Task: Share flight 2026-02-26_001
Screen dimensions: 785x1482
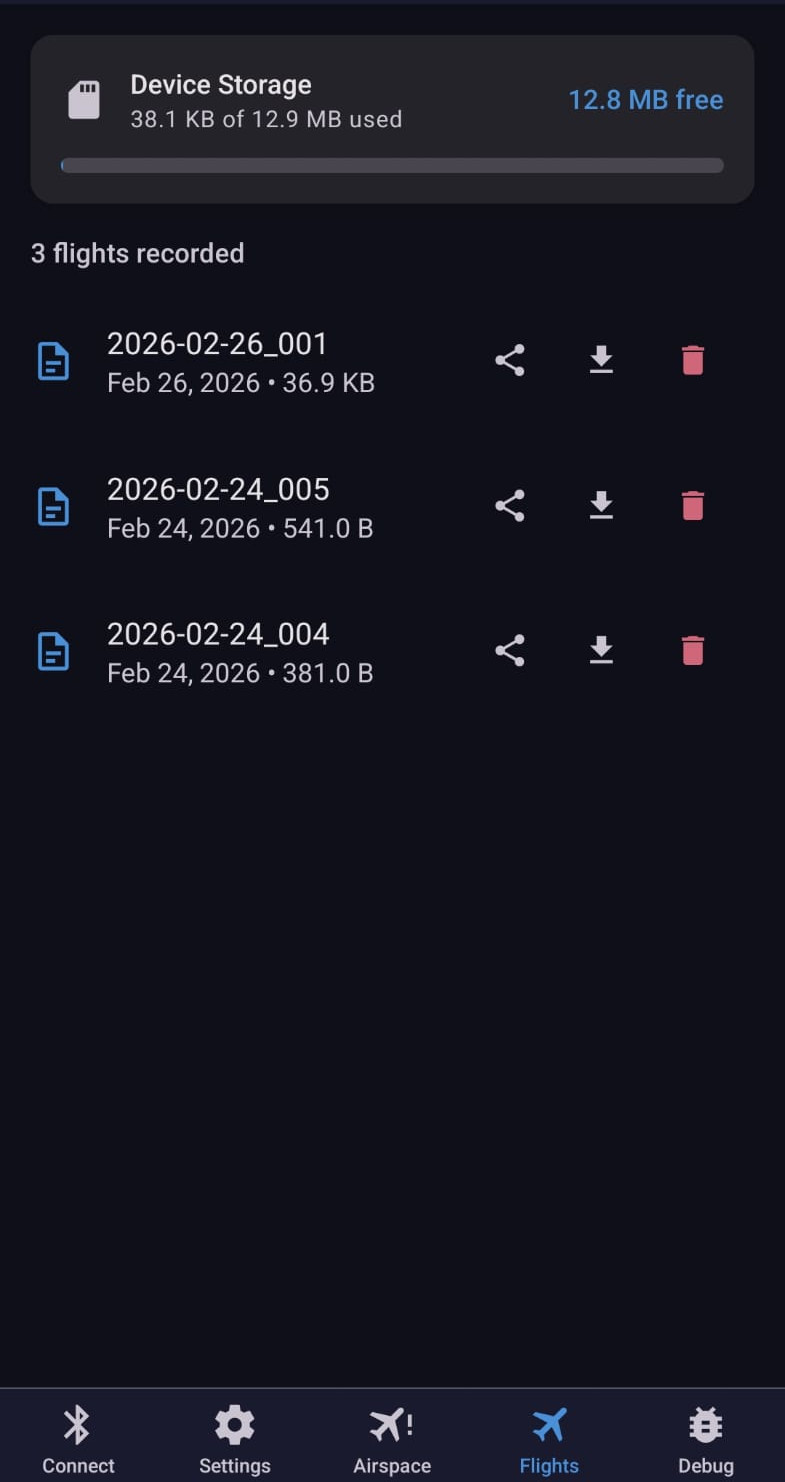Action: click(510, 360)
